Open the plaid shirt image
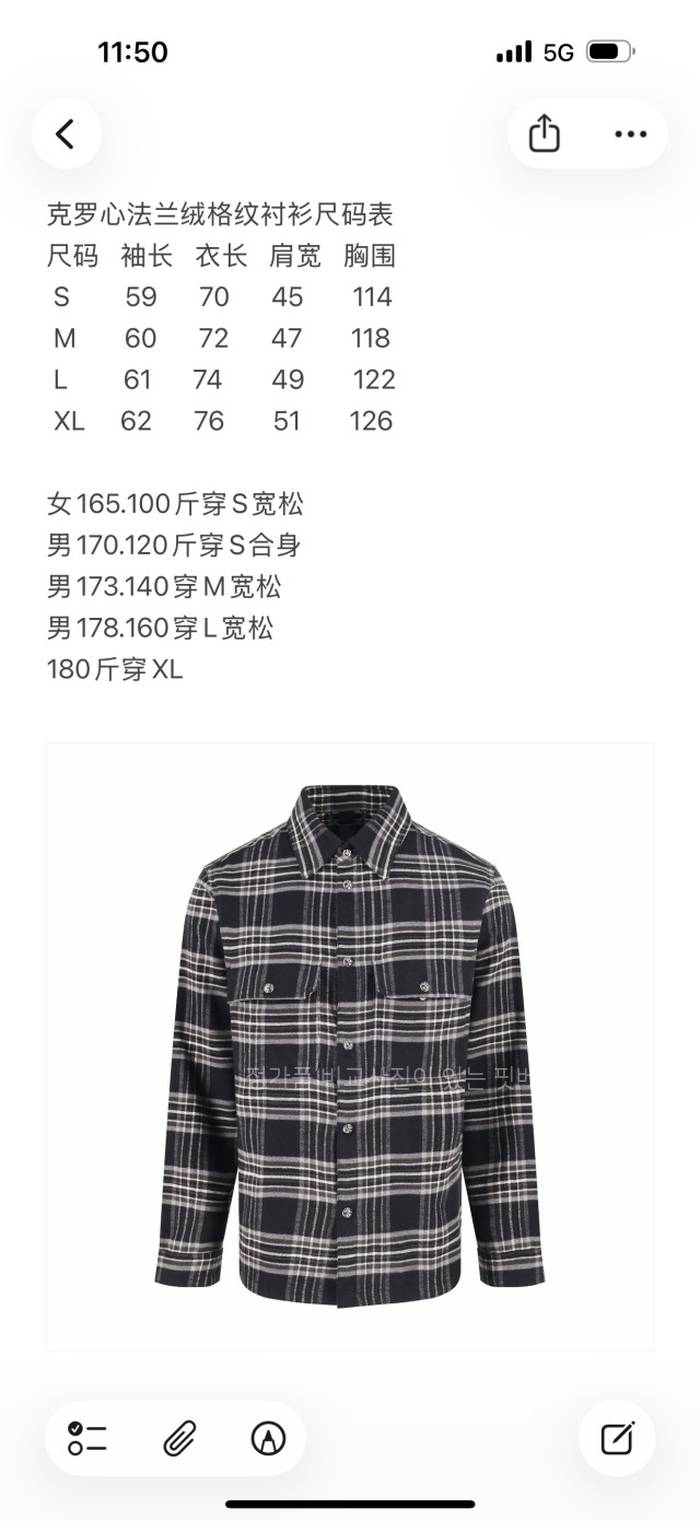 pyautogui.click(x=350, y=1046)
